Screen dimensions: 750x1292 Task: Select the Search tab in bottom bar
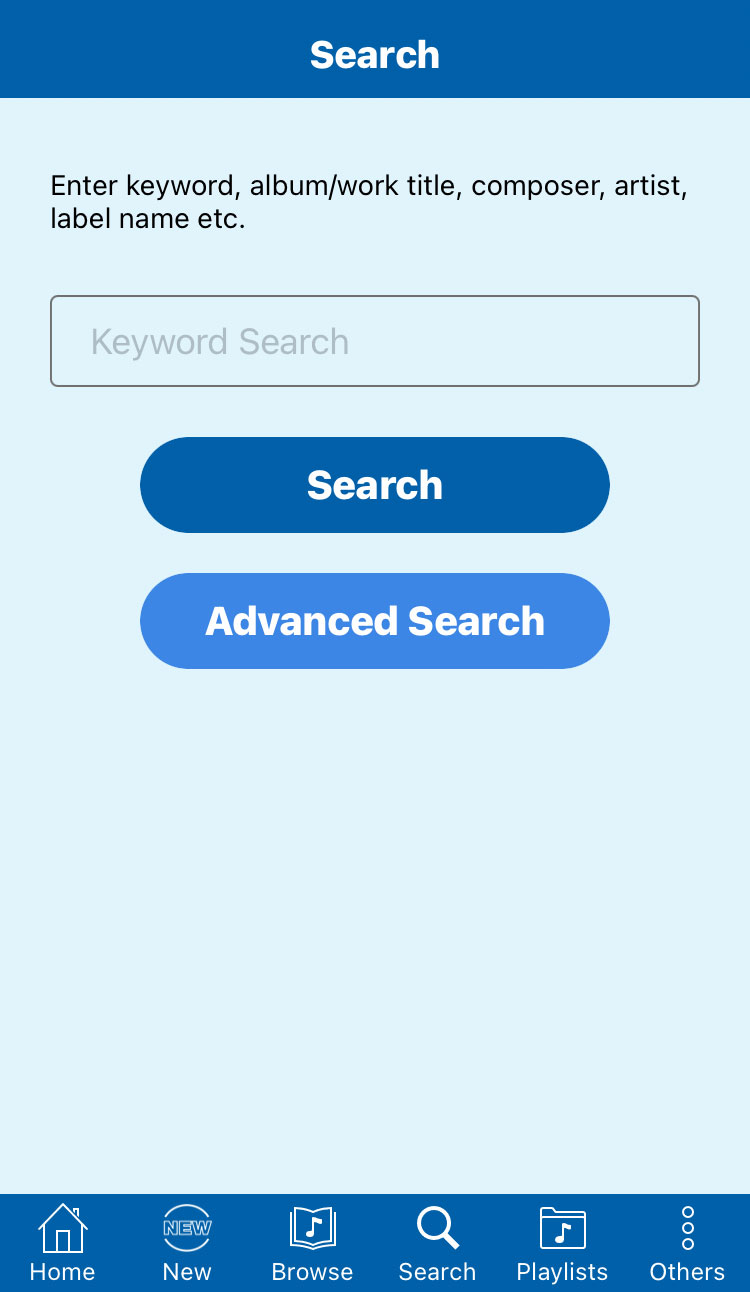437,1242
